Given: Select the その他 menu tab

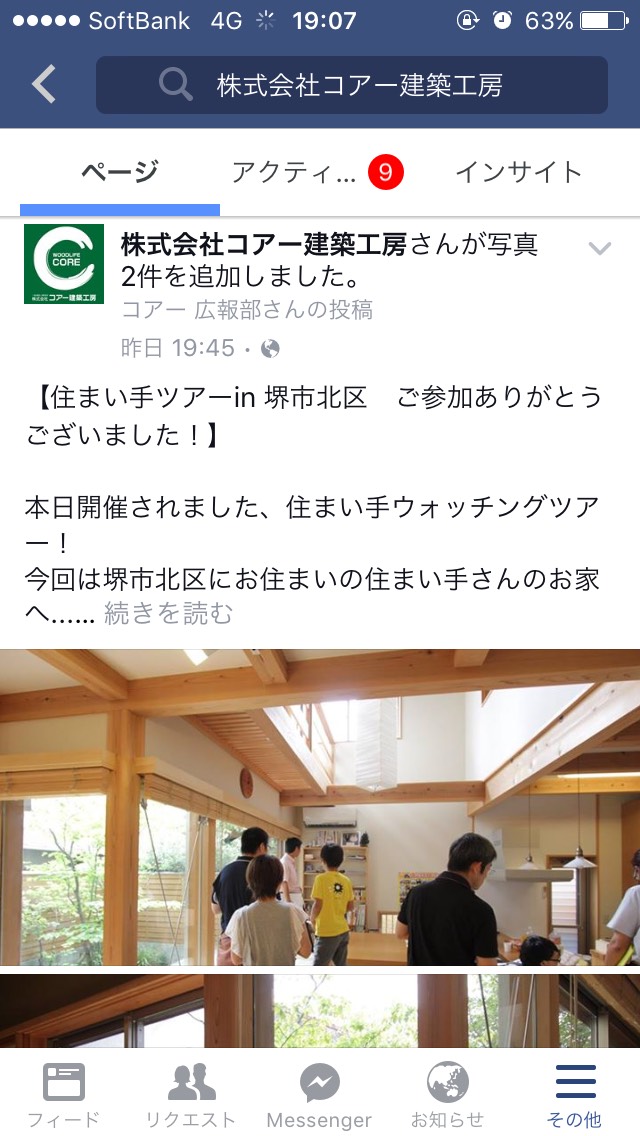Looking at the screenshot, I should pos(575,1094).
